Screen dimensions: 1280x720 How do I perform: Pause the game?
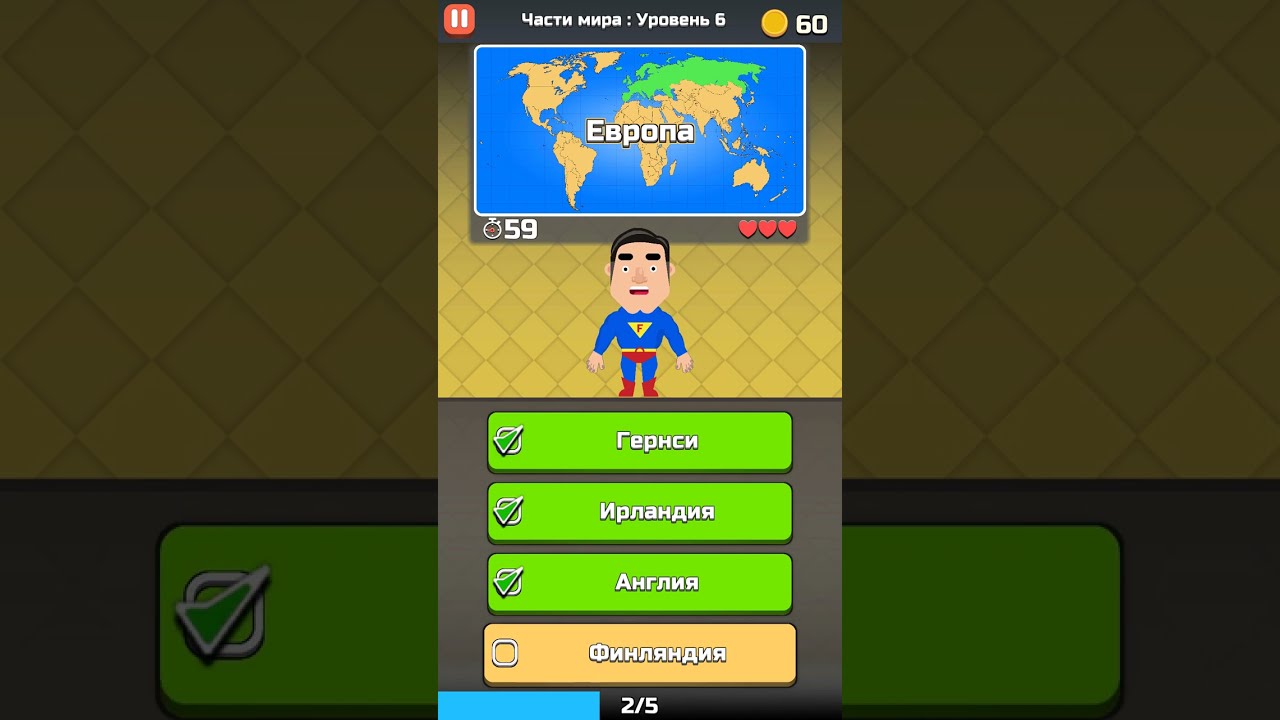[x=459, y=19]
